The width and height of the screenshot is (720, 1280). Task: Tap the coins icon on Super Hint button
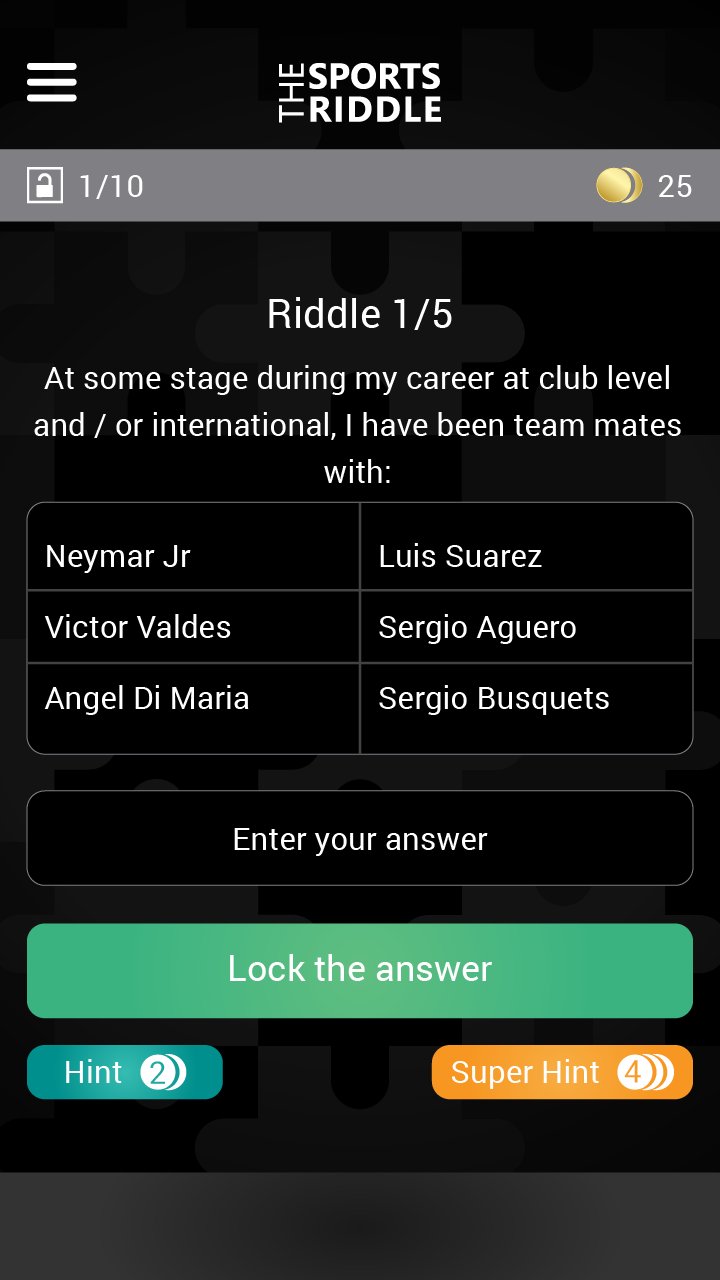tap(645, 1071)
